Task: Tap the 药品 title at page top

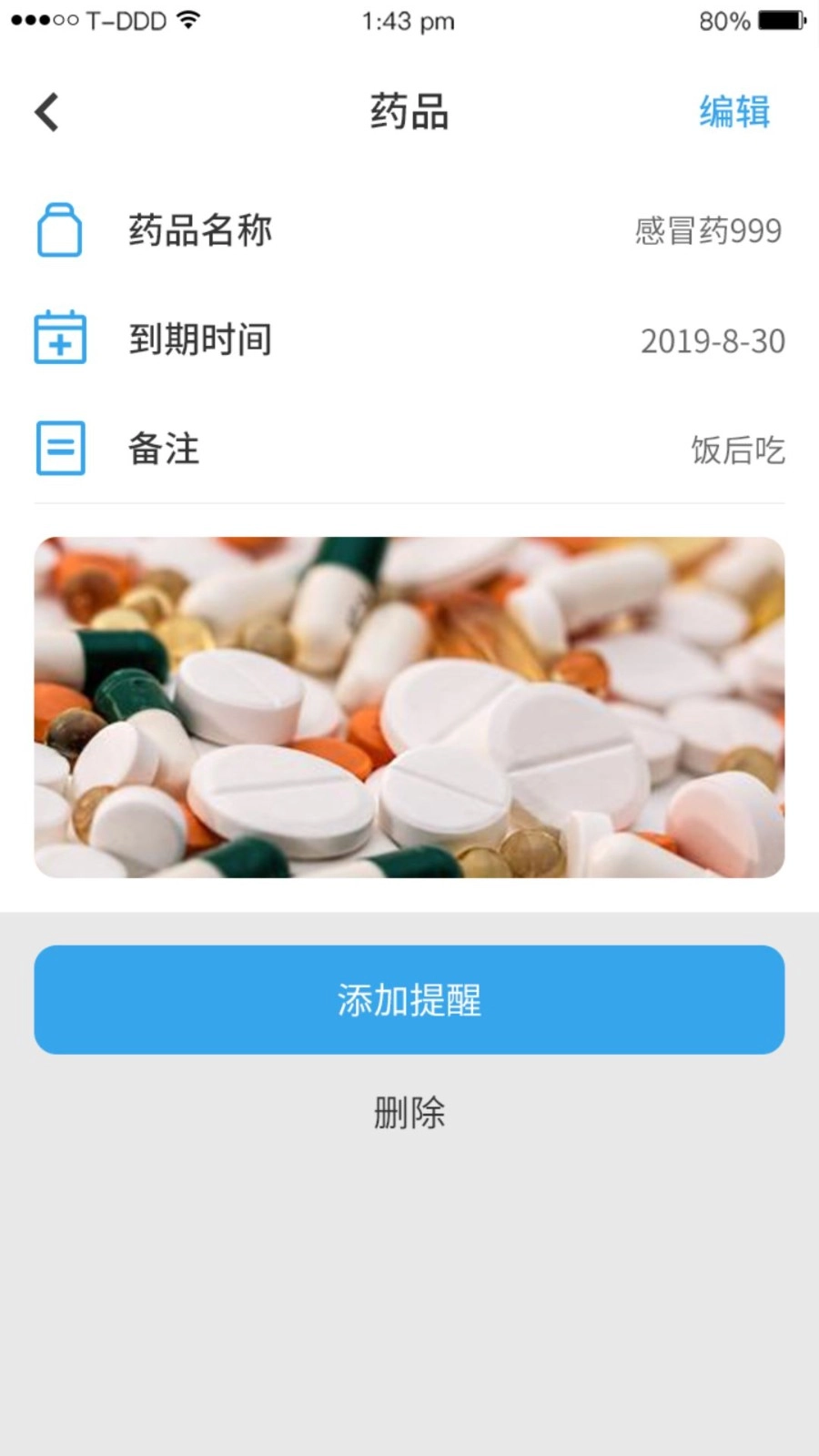Action: tap(408, 111)
